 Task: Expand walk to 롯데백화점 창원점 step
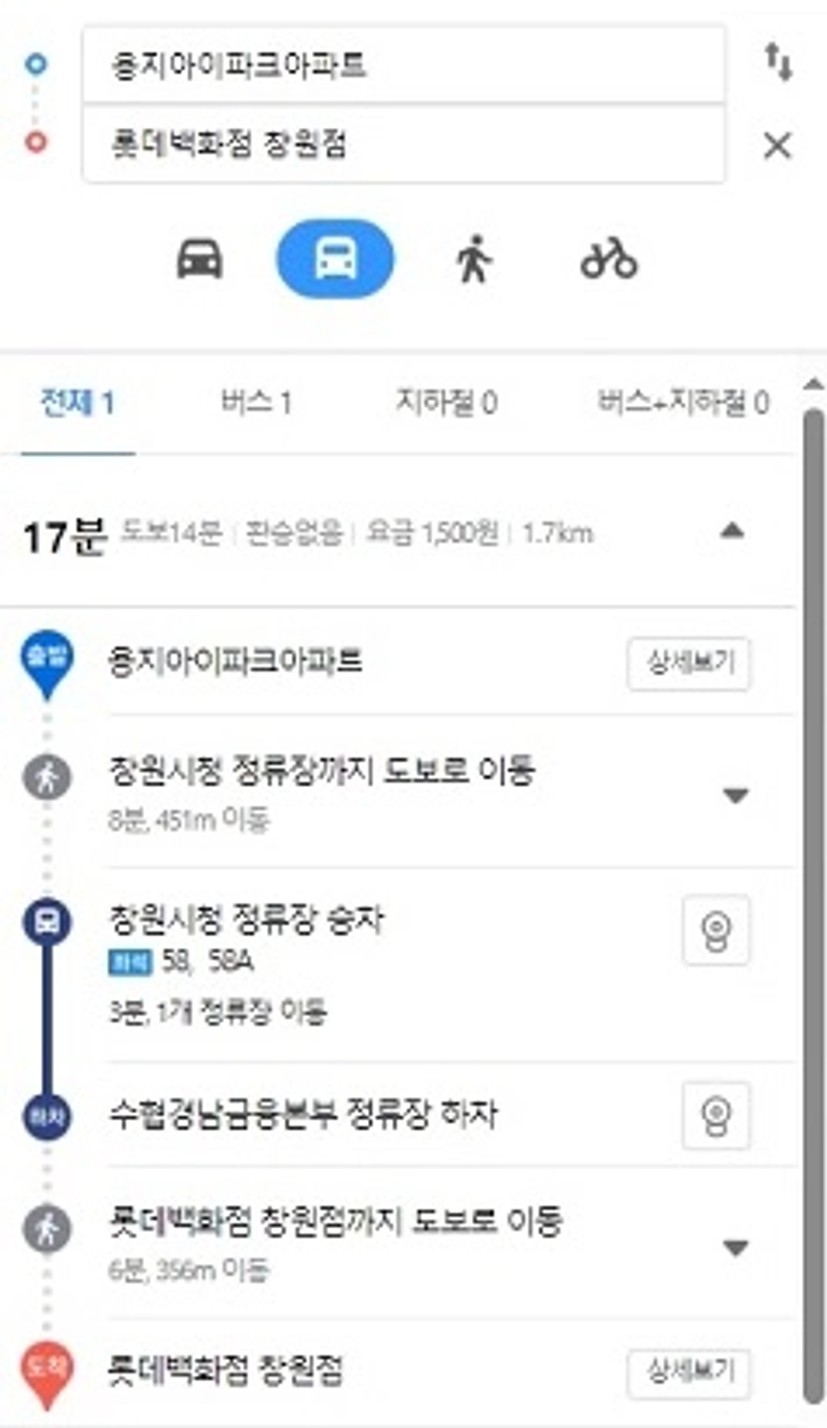[736, 1248]
